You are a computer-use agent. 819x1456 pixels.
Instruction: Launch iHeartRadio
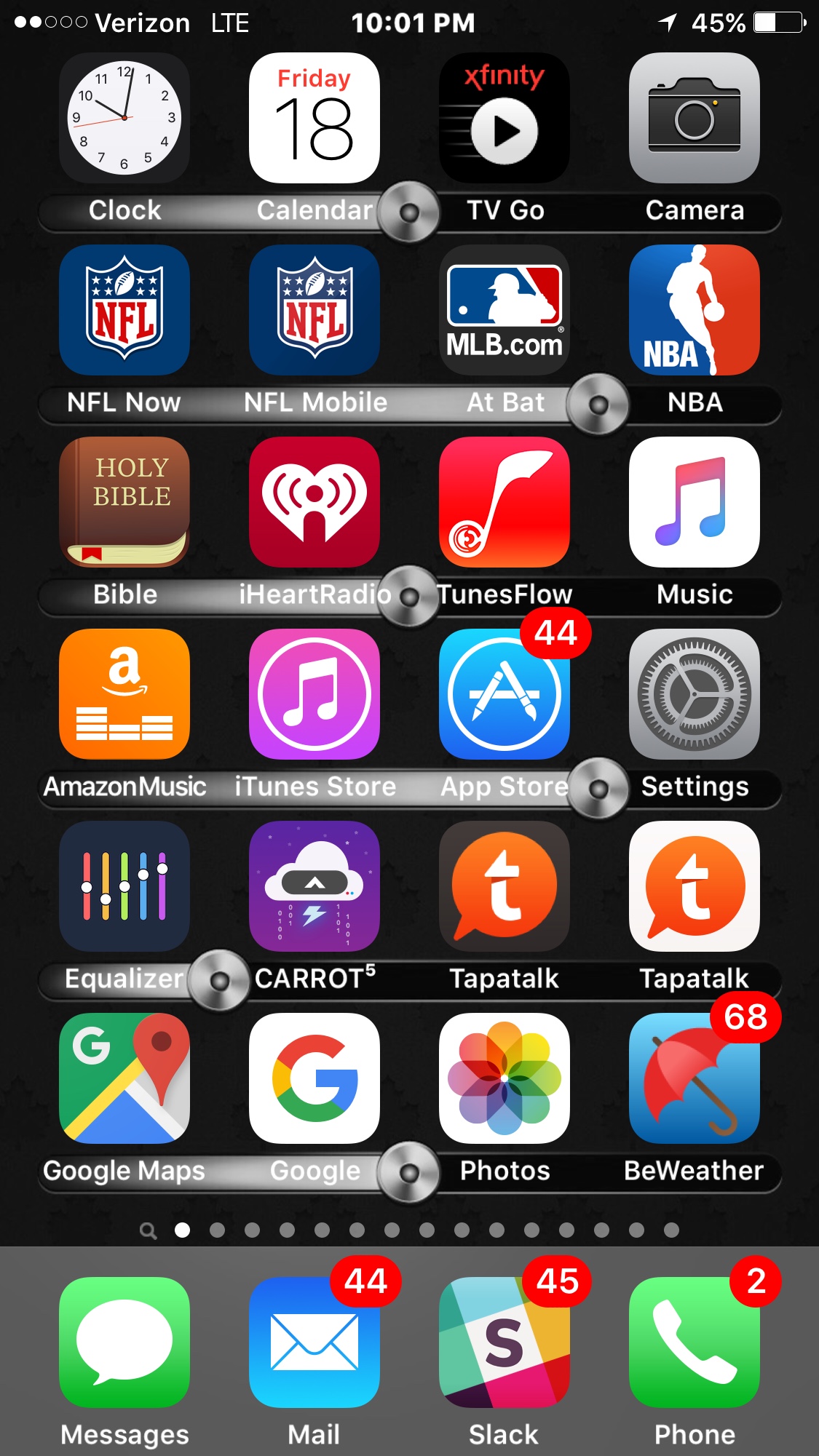tap(314, 502)
